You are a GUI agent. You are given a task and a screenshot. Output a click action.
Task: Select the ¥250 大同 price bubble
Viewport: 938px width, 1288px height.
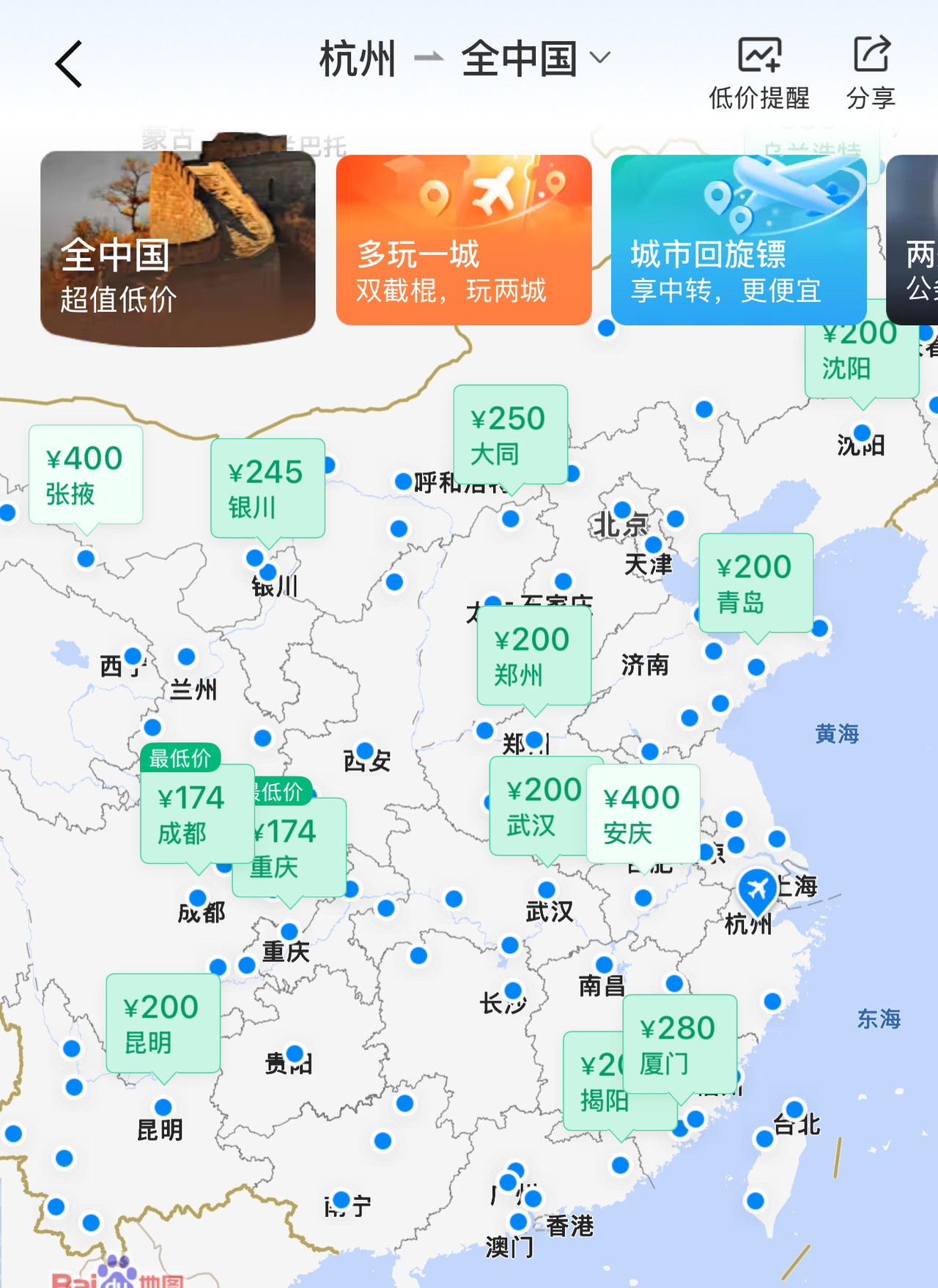pos(510,434)
